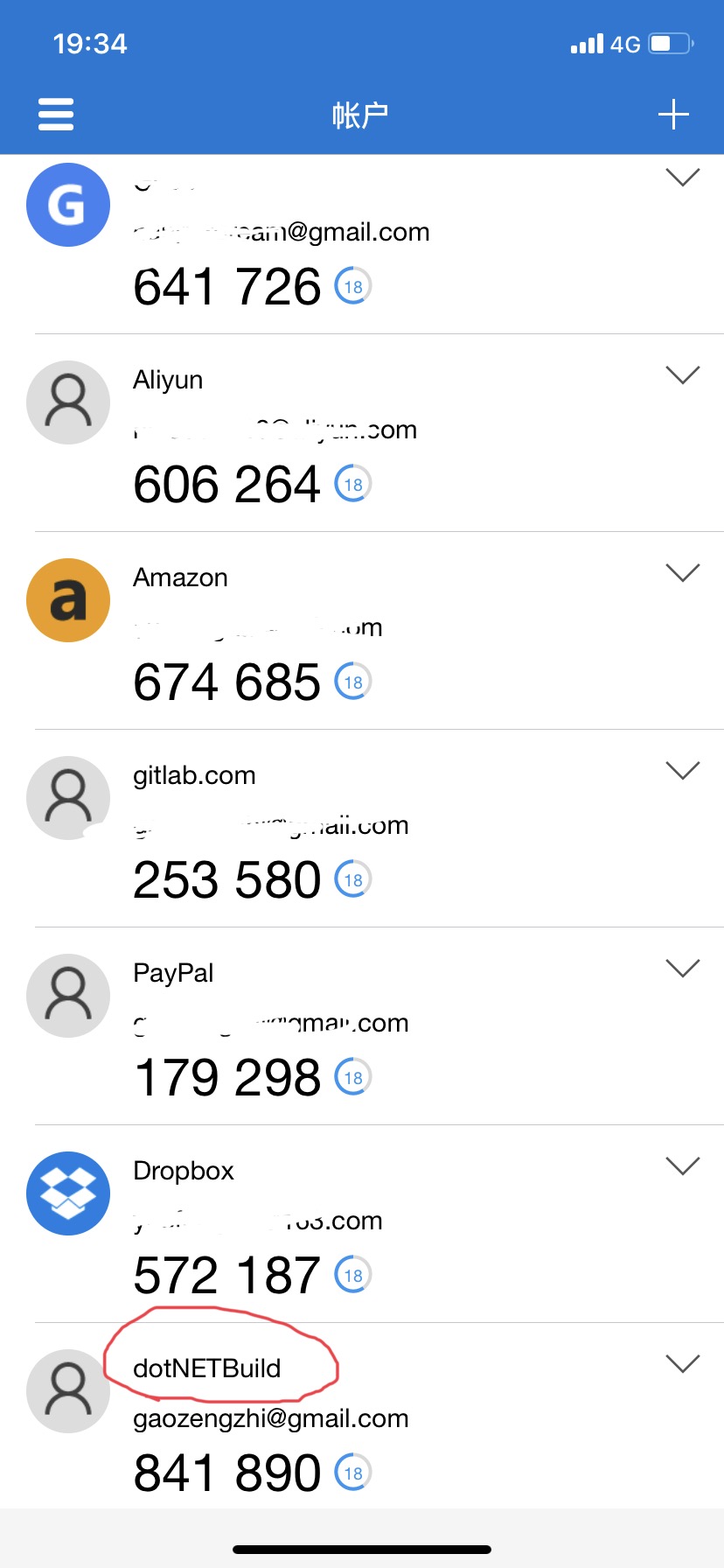Expand the Gmail account chevron

(x=682, y=178)
